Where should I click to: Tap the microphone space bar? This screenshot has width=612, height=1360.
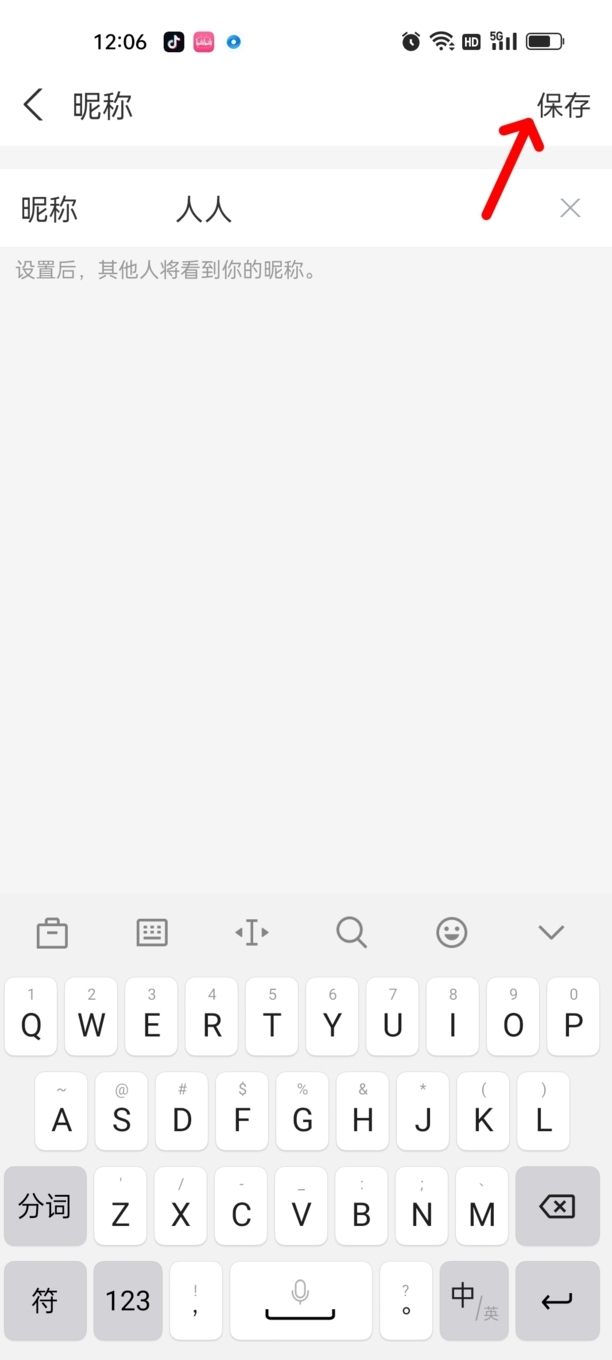(x=300, y=1300)
